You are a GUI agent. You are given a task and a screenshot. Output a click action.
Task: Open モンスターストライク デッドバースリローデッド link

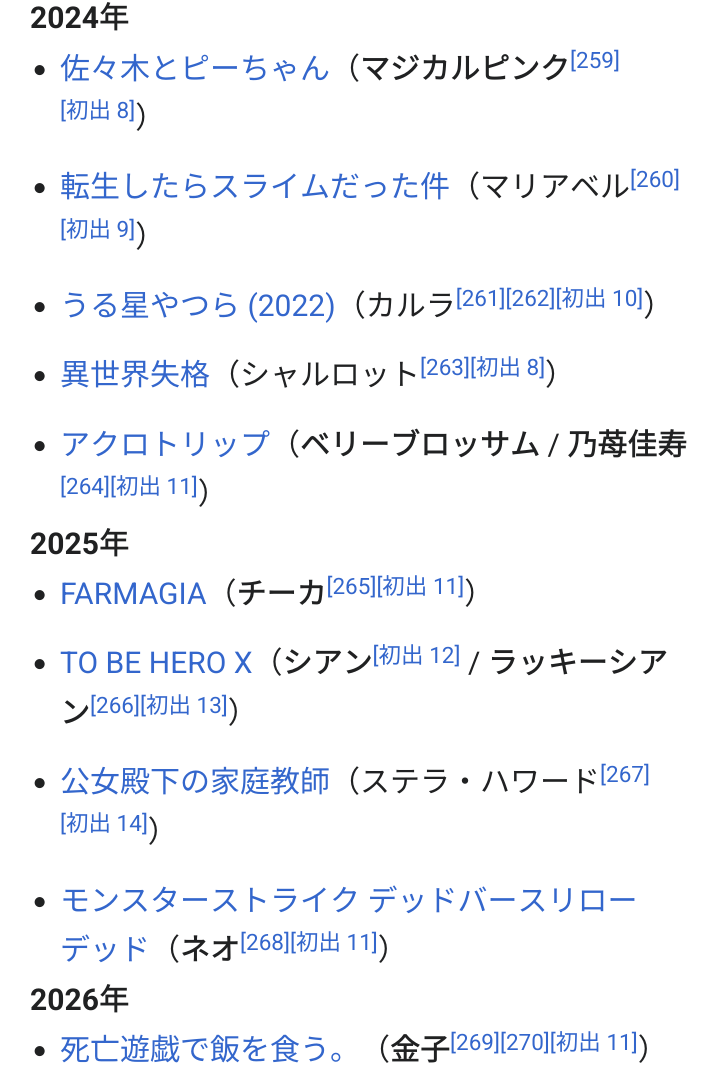(x=348, y=900)
